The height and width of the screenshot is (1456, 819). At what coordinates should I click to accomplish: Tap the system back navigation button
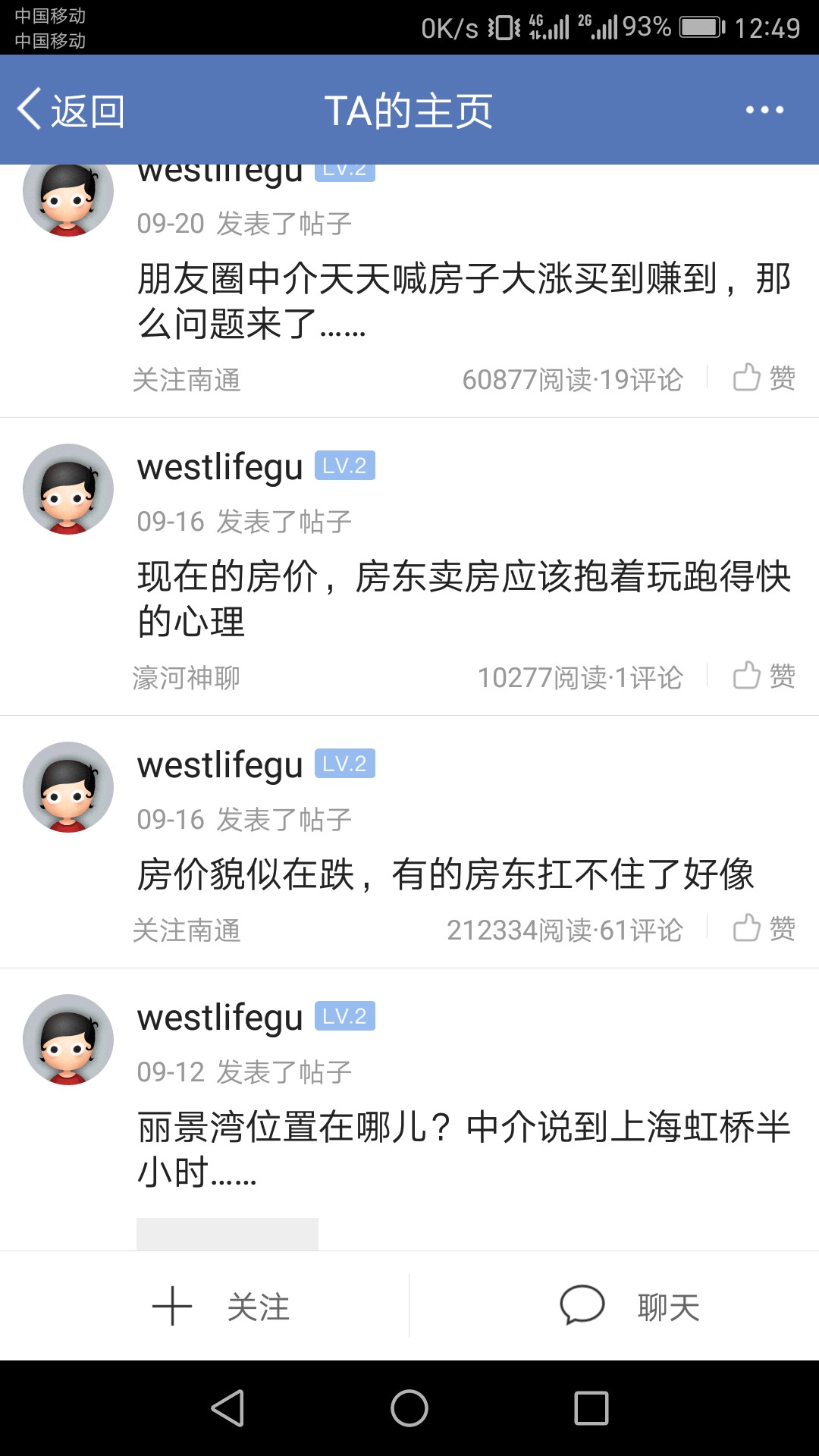[x=227, y=1409]
